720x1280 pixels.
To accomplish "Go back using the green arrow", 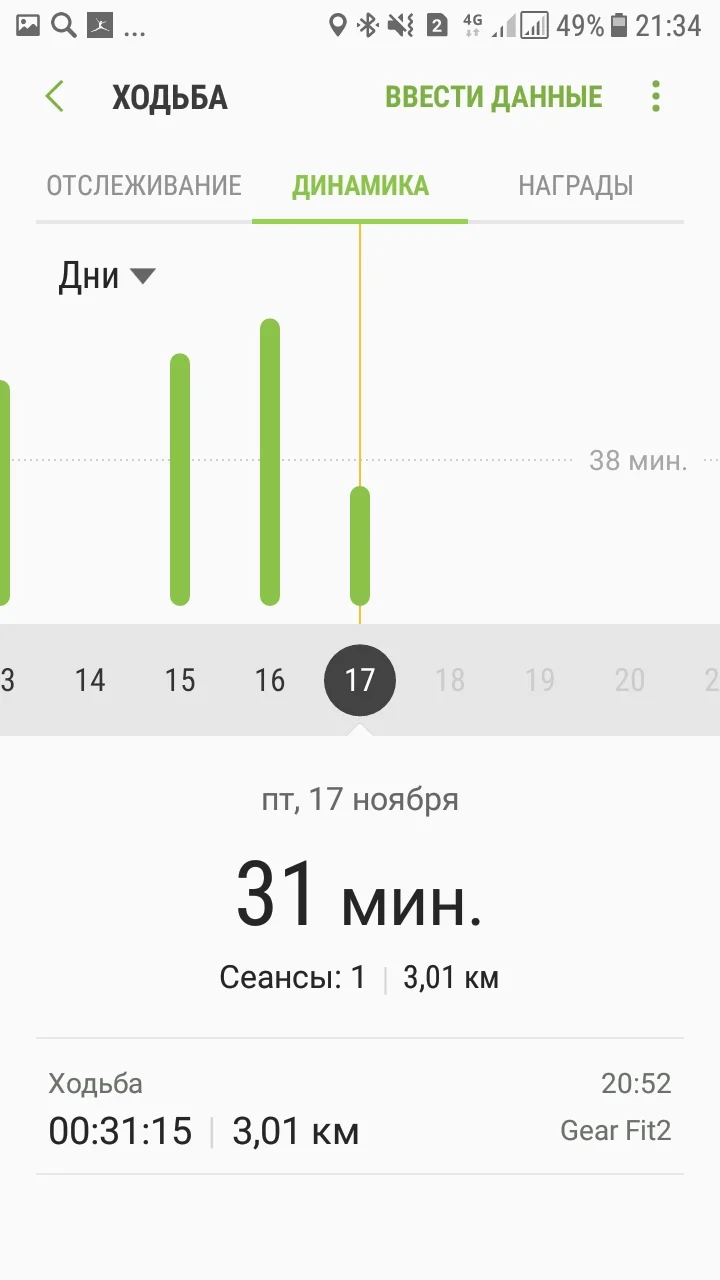I will click(x=55, y=97).
